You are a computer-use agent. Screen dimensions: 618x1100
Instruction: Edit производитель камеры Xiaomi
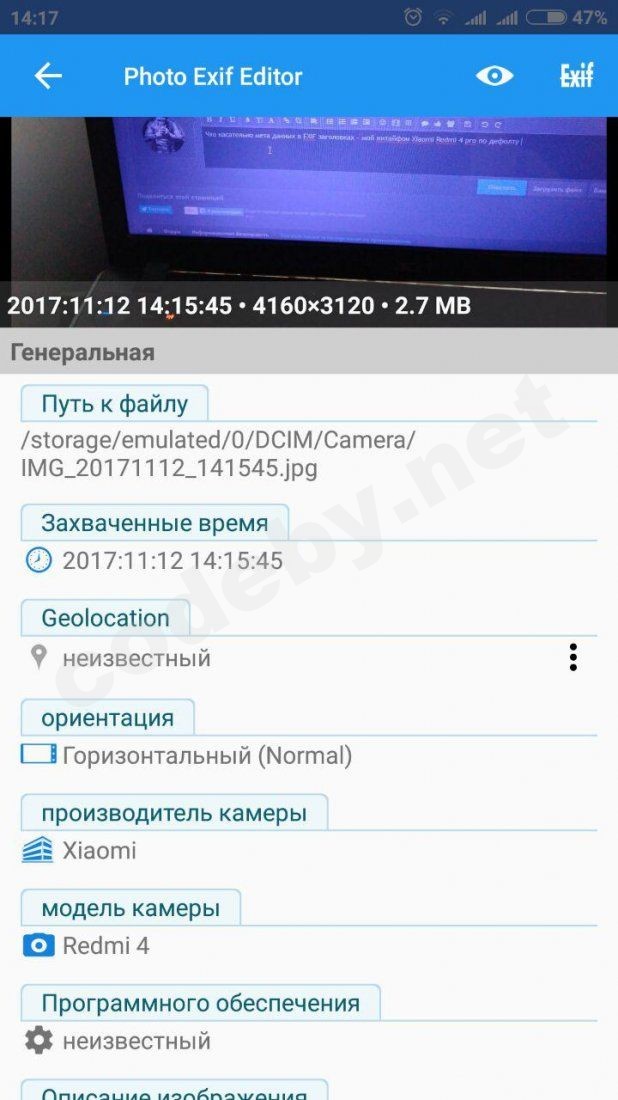click(100, 851)
